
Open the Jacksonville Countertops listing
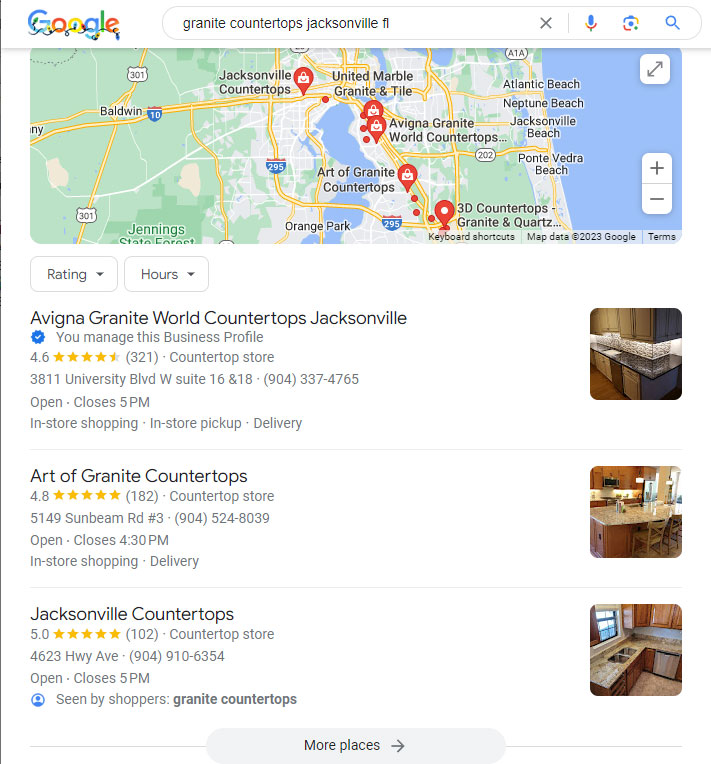(x=132, y=614)
